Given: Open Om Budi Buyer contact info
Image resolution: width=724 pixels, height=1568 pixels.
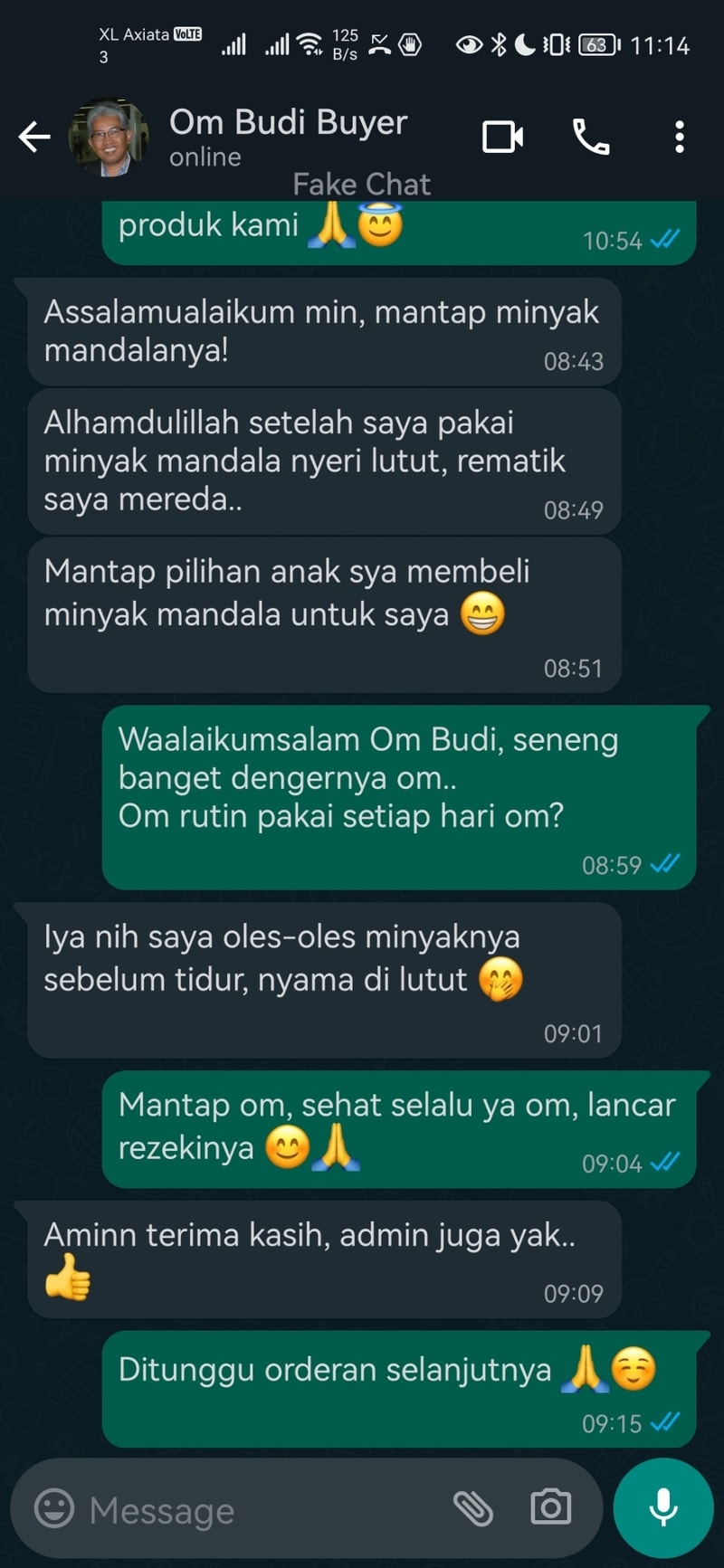Looking at the screenshot, I should click(288, 136).
